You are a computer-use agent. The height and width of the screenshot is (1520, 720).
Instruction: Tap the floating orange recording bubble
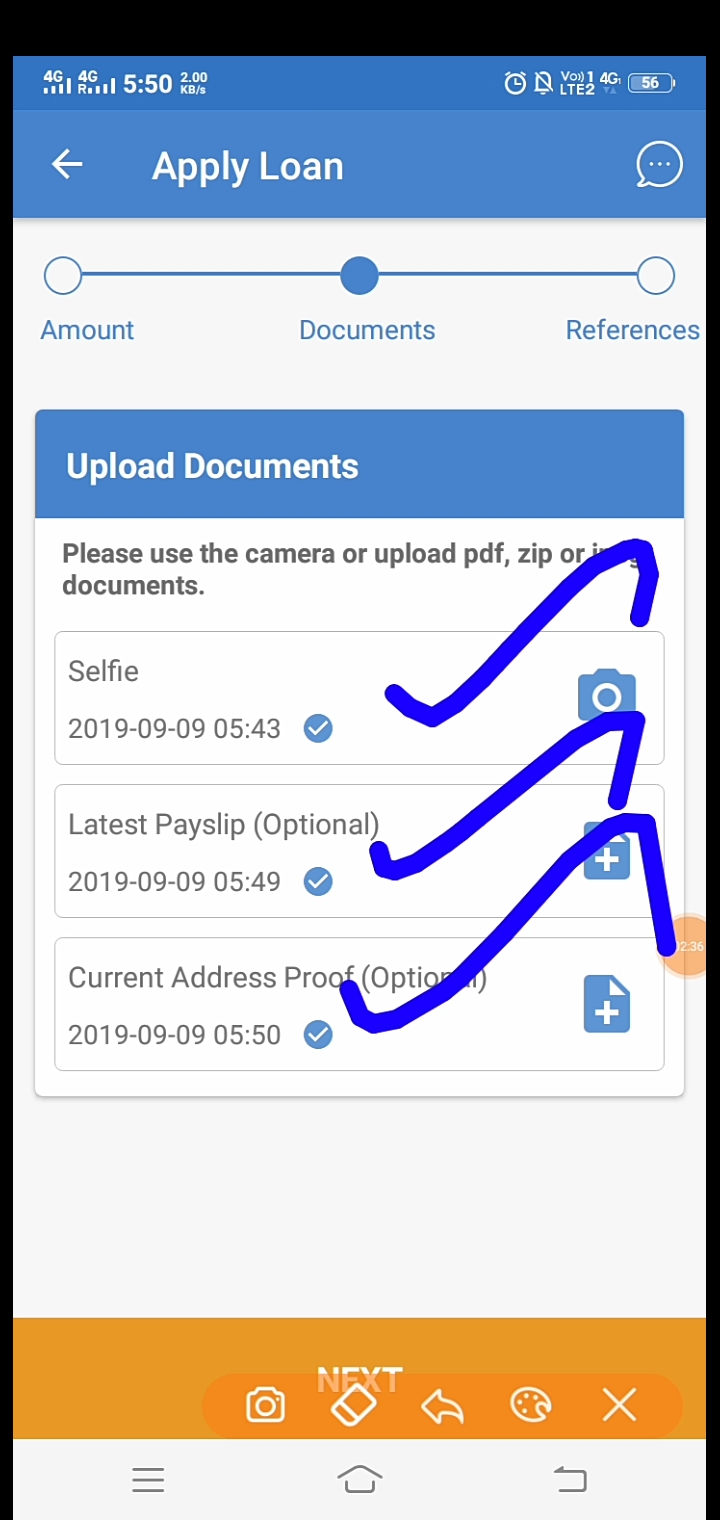[688, 946]
